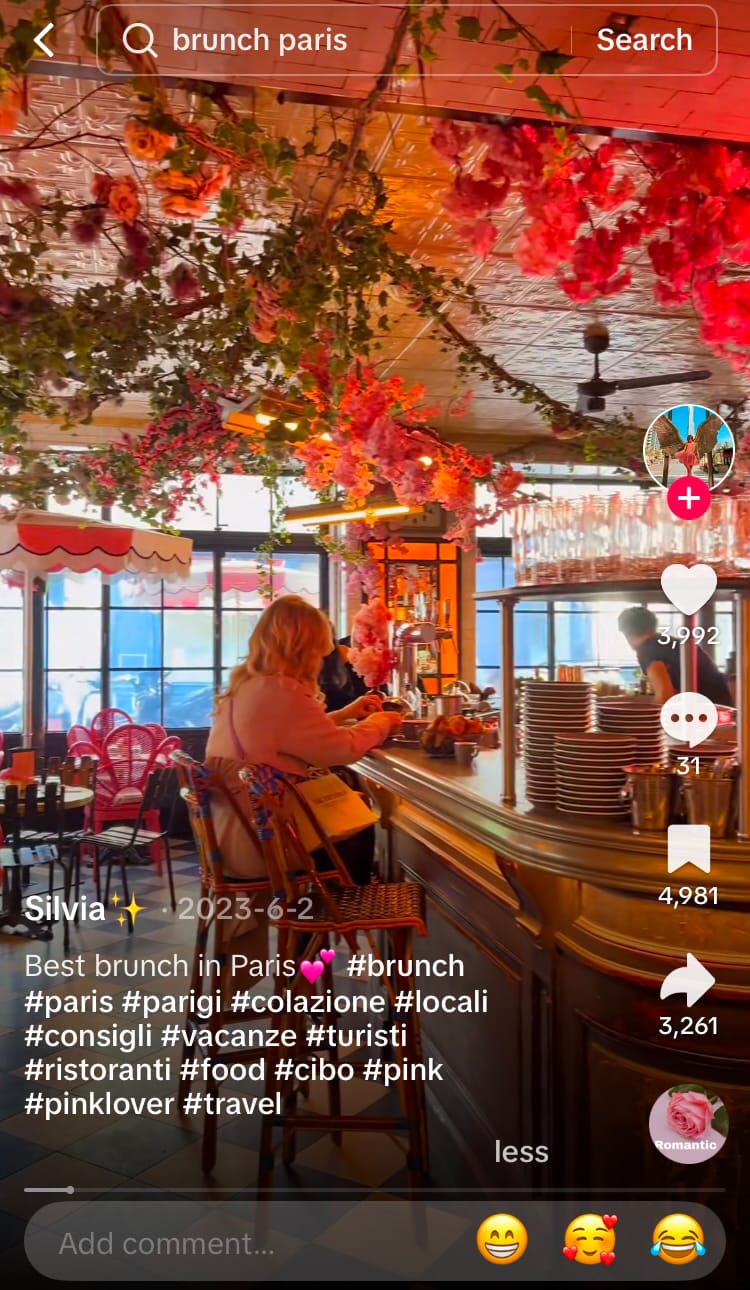Open the Silvia username link

pyautogui.click(x=66, y=908)
